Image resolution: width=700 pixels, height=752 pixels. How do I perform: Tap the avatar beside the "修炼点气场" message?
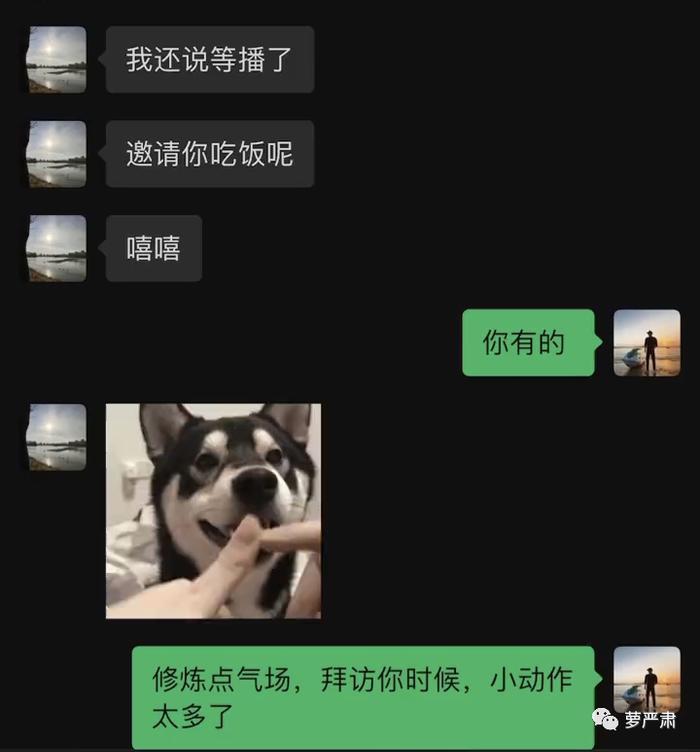coord(646,680)
